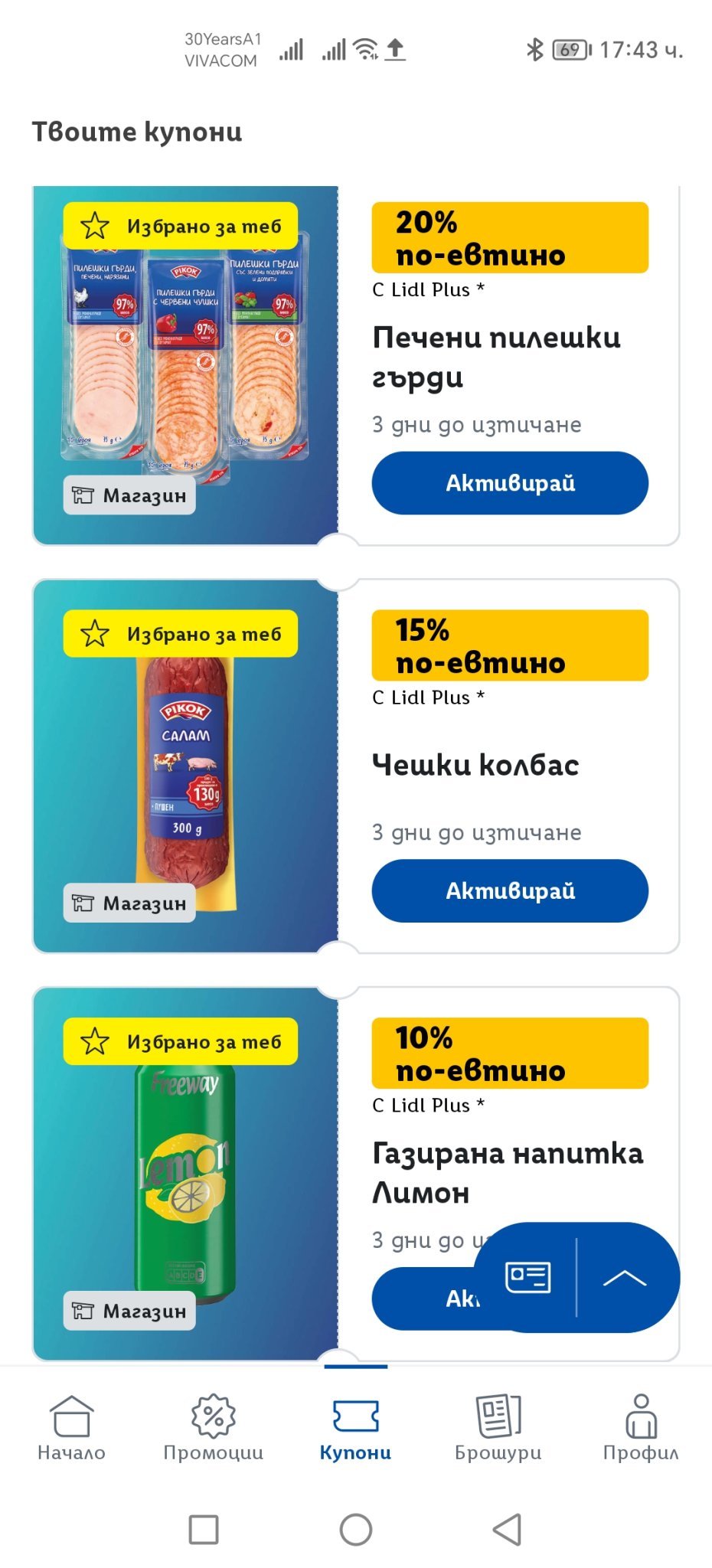Open the Брошури tab
The height and width of the screenshot is (1568, 712).
point(498,1428)
